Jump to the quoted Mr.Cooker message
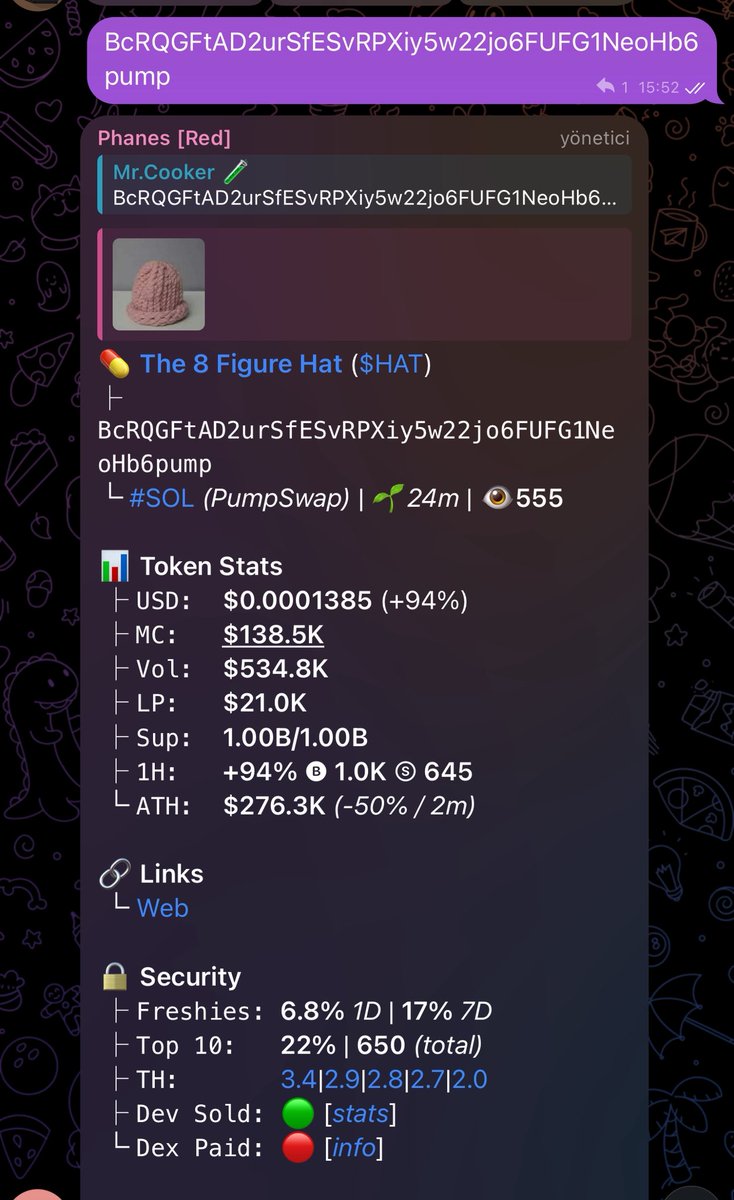This screenshot has height=1200, width=734. click(364, 185)
